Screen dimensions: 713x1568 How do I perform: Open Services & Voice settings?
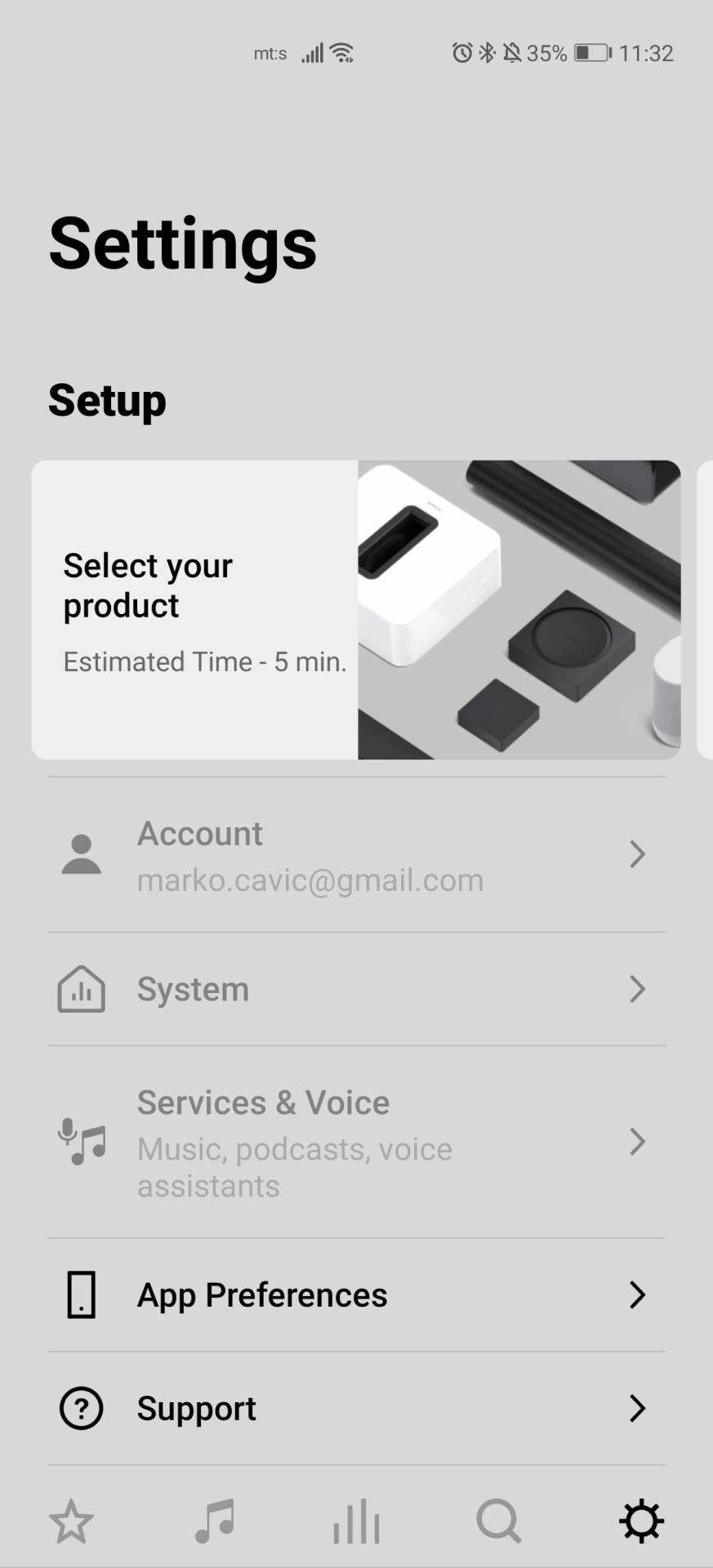coord(356,1142)
